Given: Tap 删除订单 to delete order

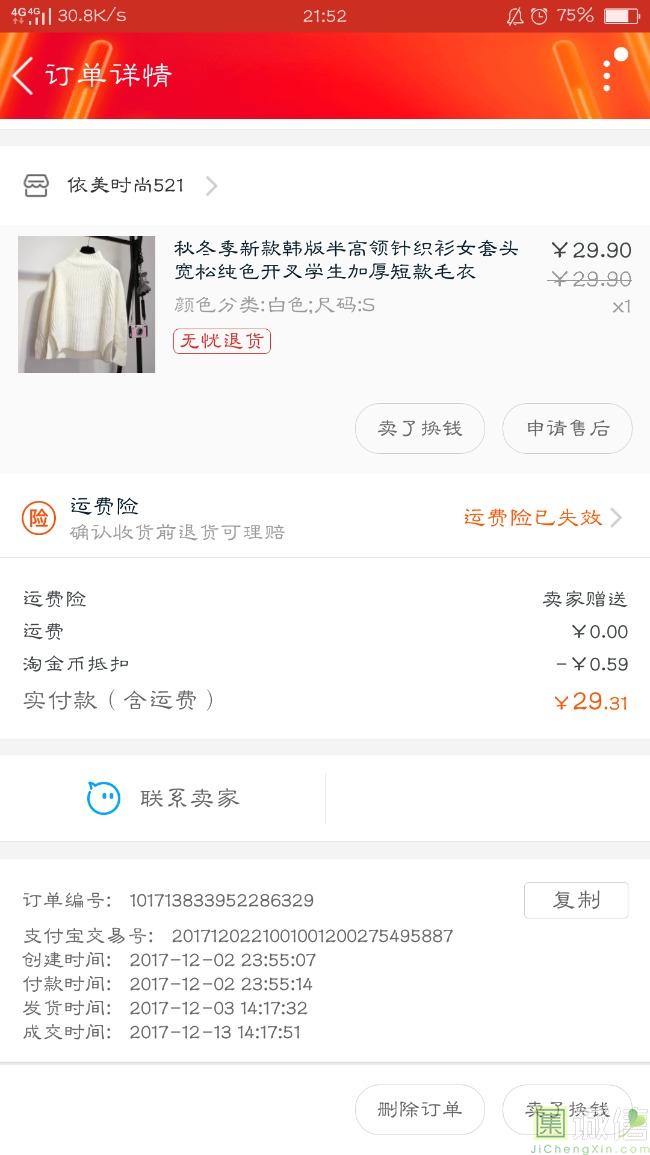Looking at the screenshot, I should pos(419,1109).
